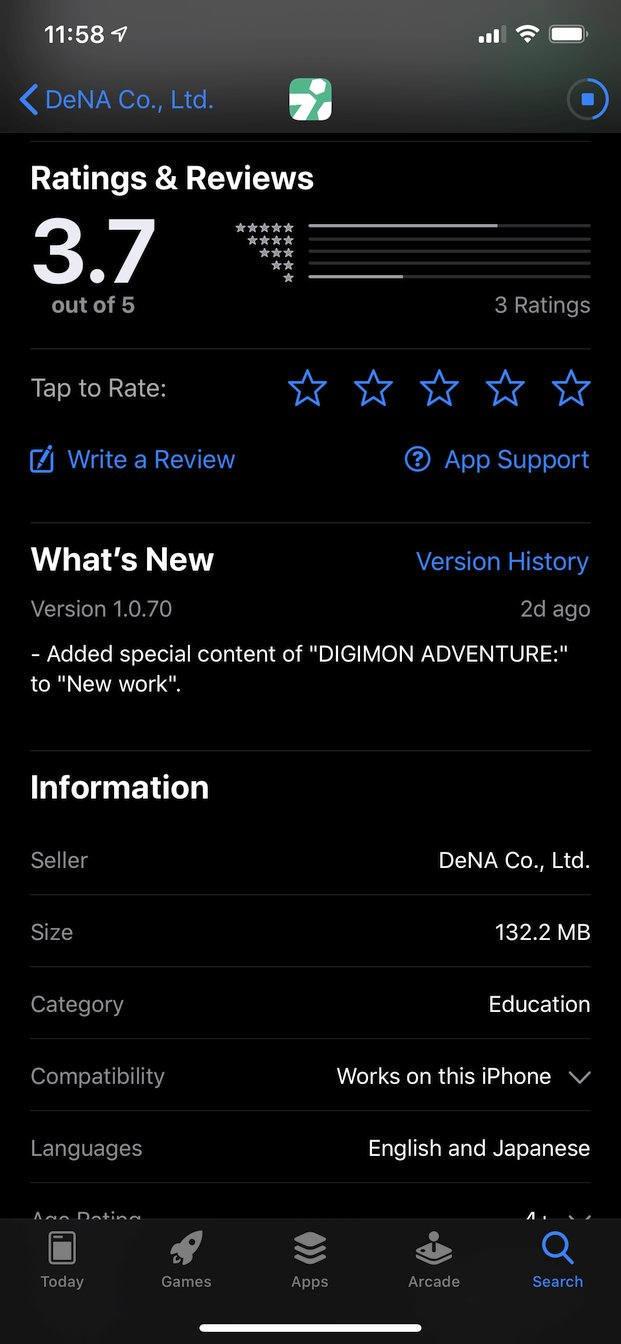Switch to the Today tab
The width and height of the screenshot is (621, 1344).
coord(62,1260)
